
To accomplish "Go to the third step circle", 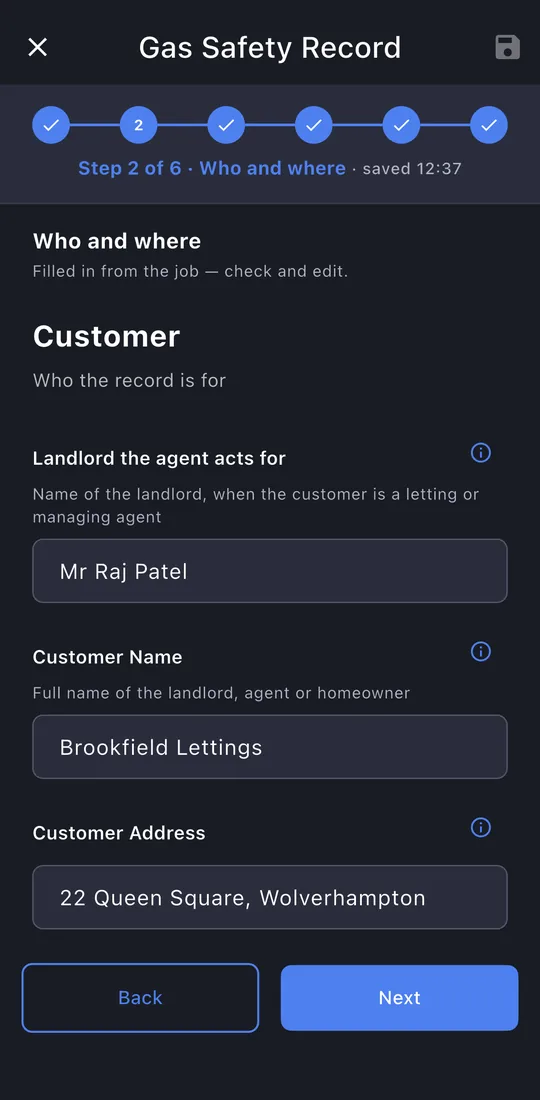I will tap(227, 125).
